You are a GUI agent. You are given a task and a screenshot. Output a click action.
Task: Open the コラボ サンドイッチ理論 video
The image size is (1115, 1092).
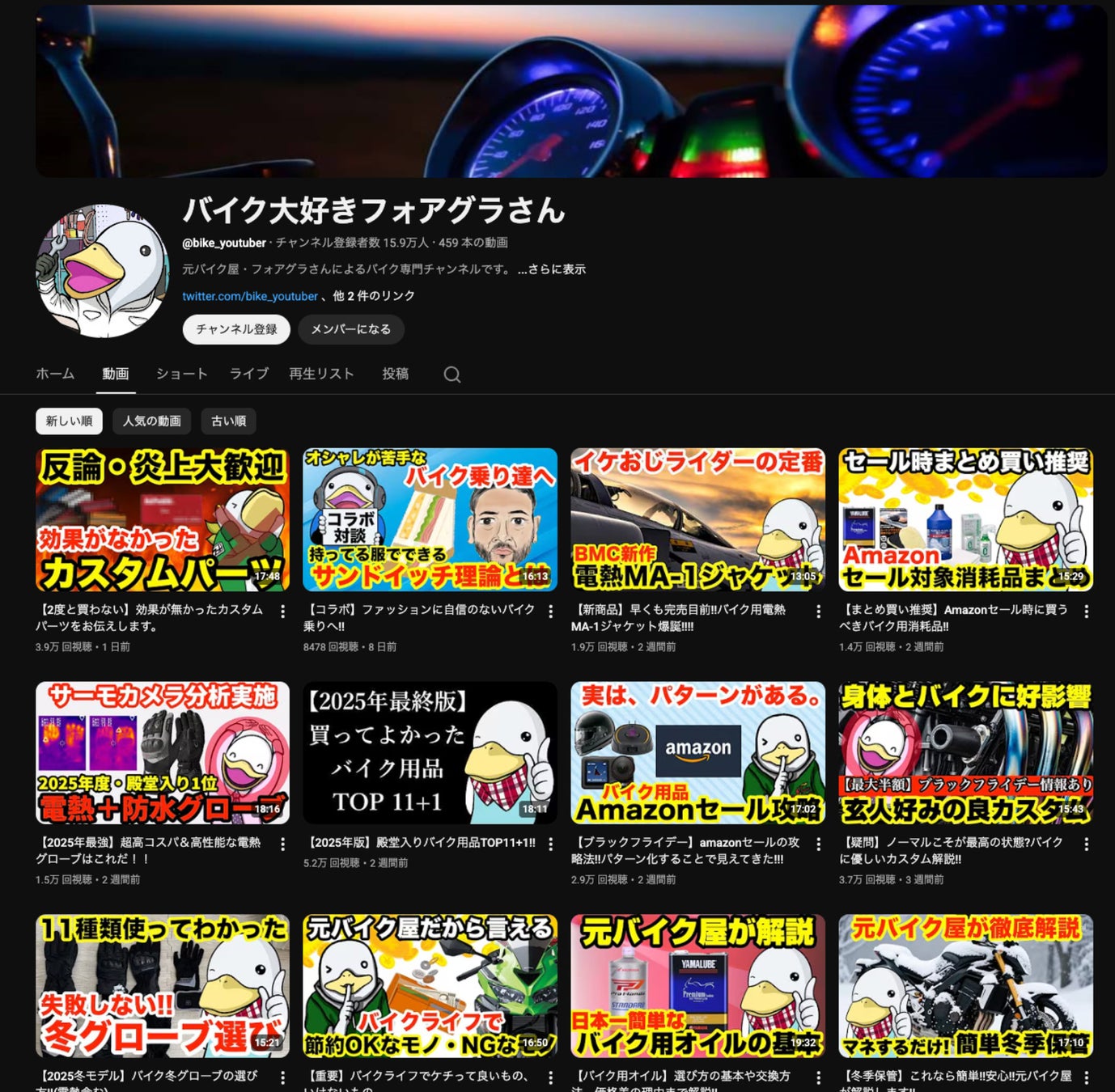[x=430, y=519]
